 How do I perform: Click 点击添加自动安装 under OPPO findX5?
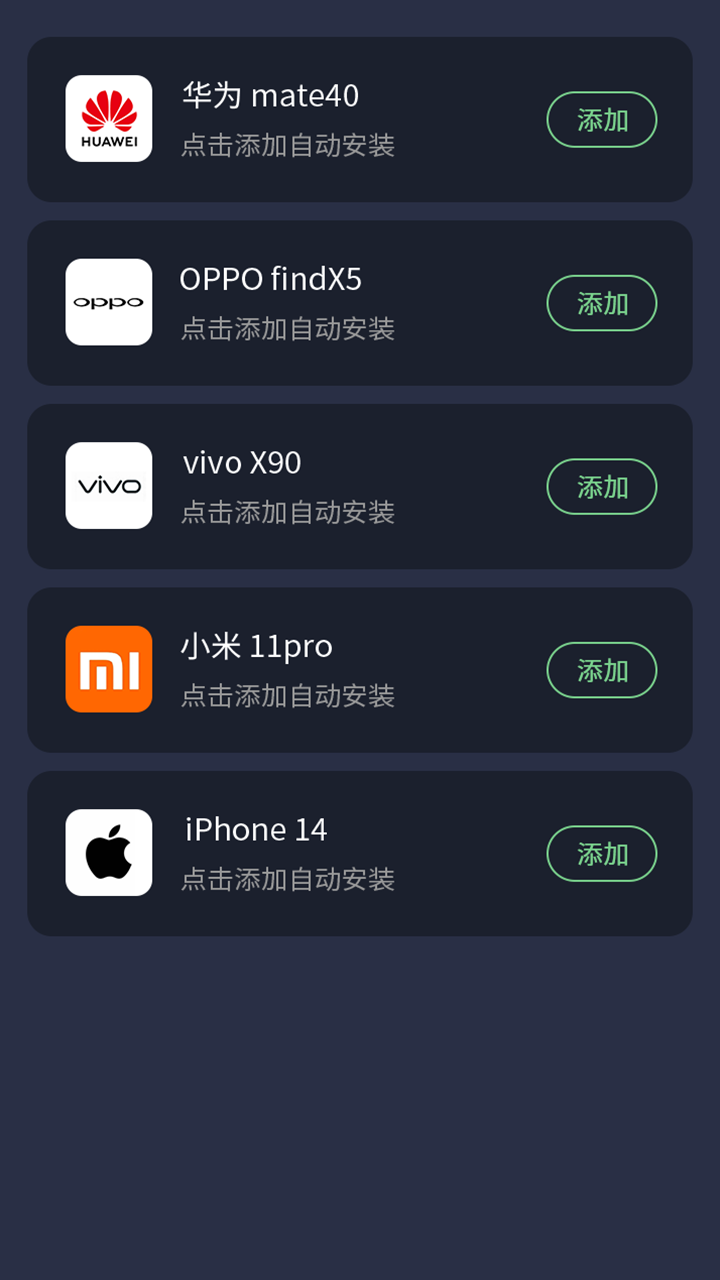tap(288, 329)
